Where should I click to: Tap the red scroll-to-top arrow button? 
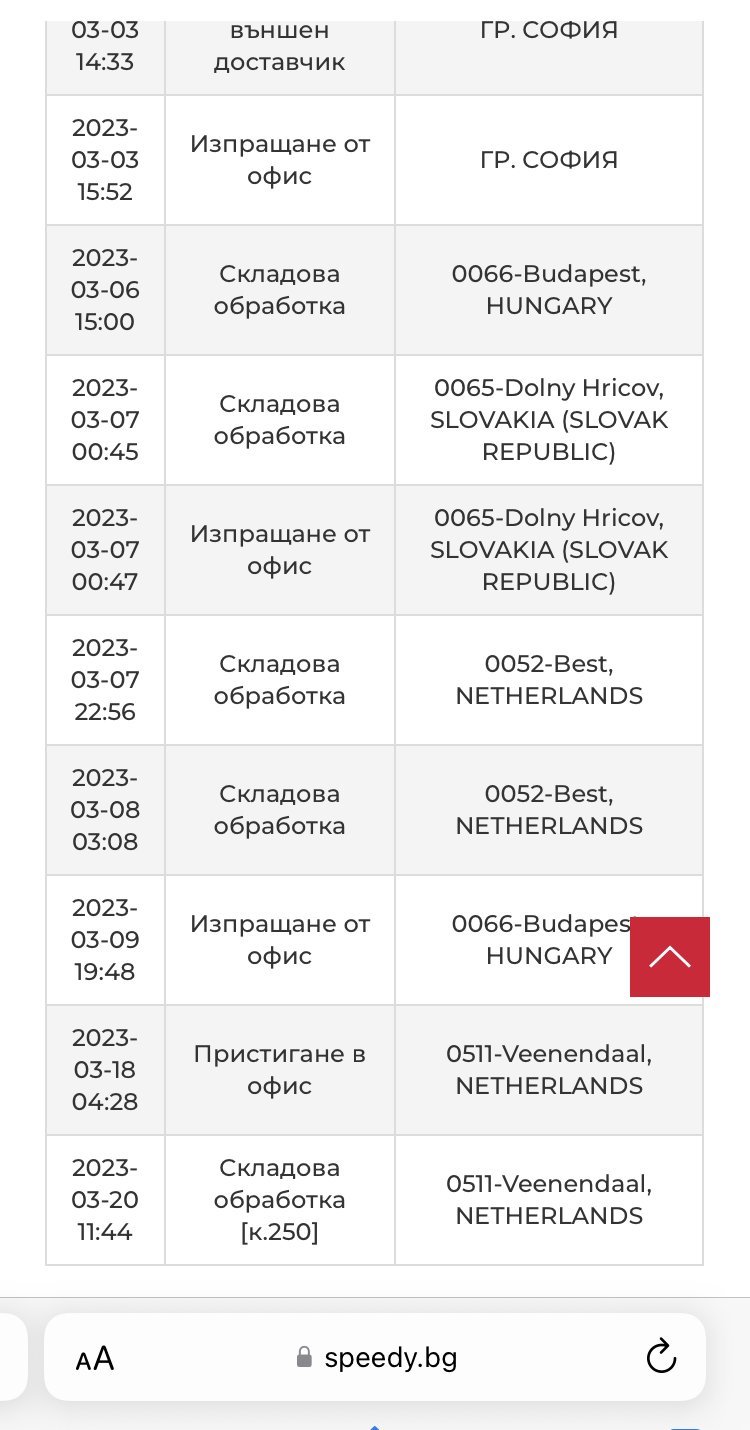coord(670,957)
